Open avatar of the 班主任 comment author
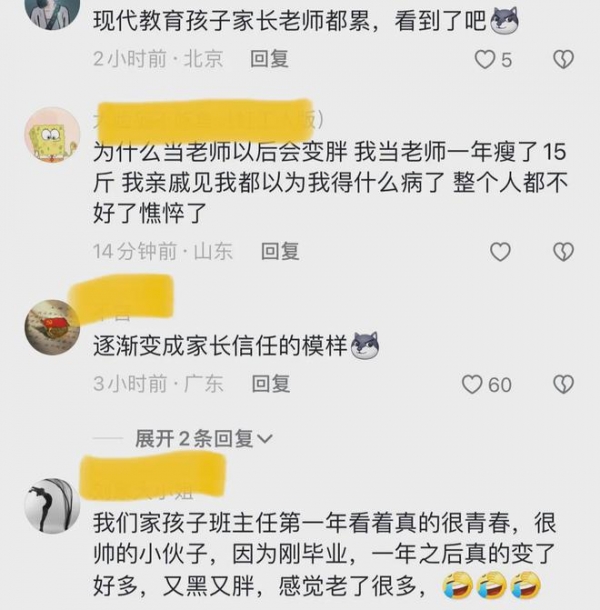The image size is (600, 610). [52, 505]
